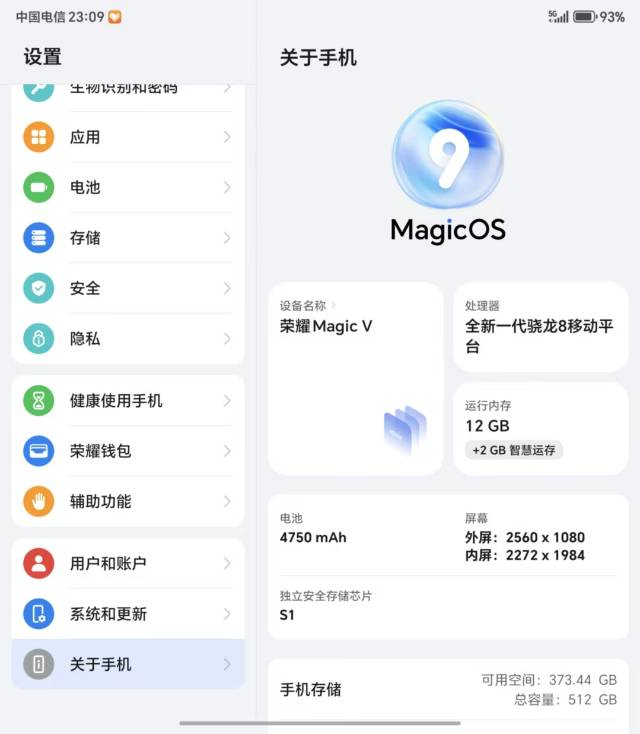Edit the 设备名称 荣耀Magic V card
The image size is (640, 734).
(355, 377)
